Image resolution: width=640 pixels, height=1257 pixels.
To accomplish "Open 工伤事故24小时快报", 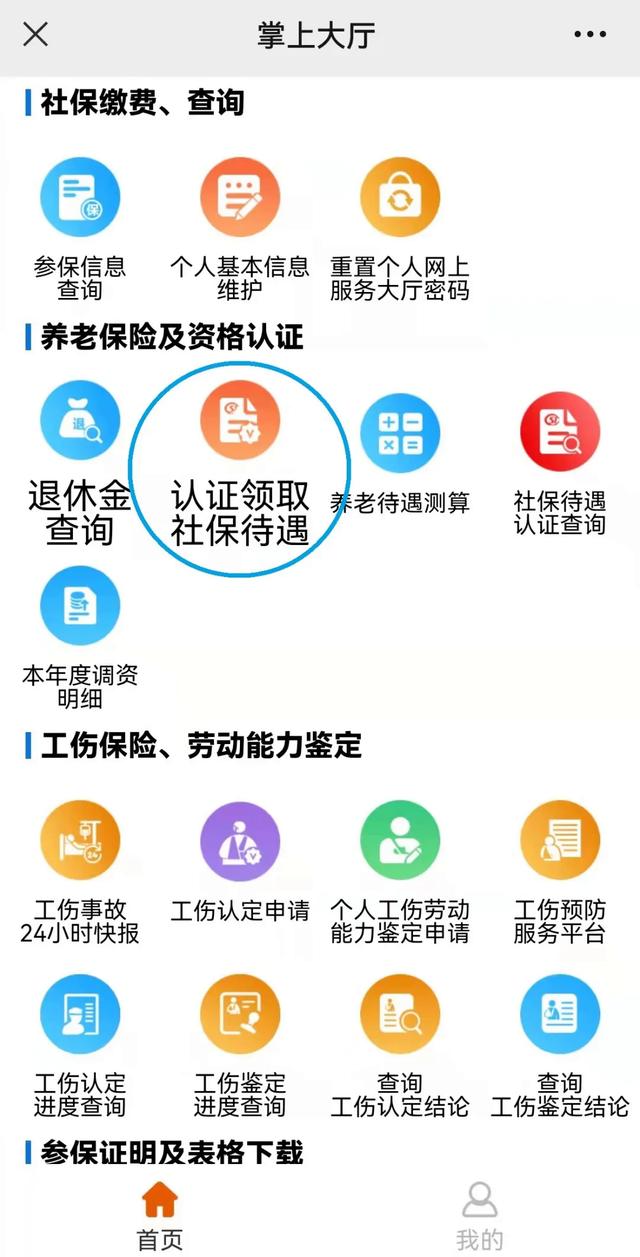I will 80,872.
